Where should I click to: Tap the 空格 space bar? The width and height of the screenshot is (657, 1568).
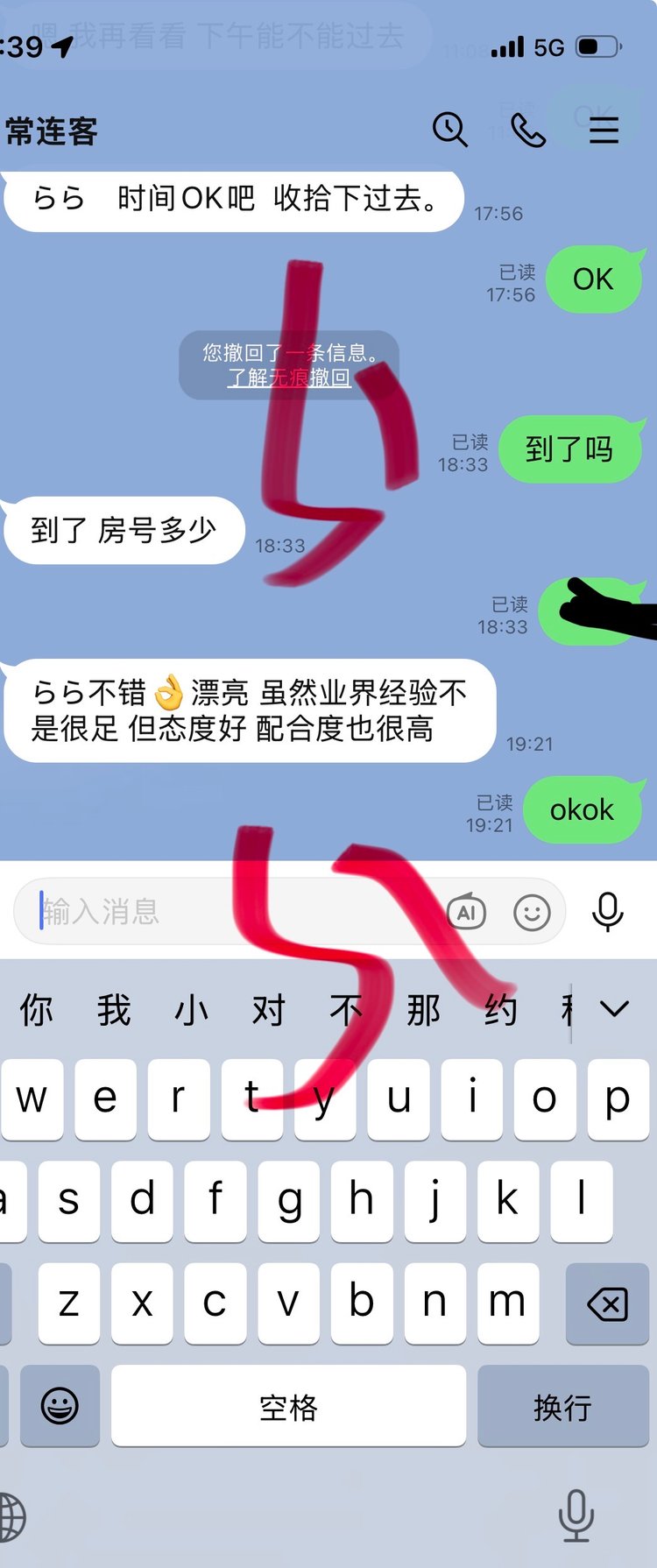click(x=288, y=1407)
